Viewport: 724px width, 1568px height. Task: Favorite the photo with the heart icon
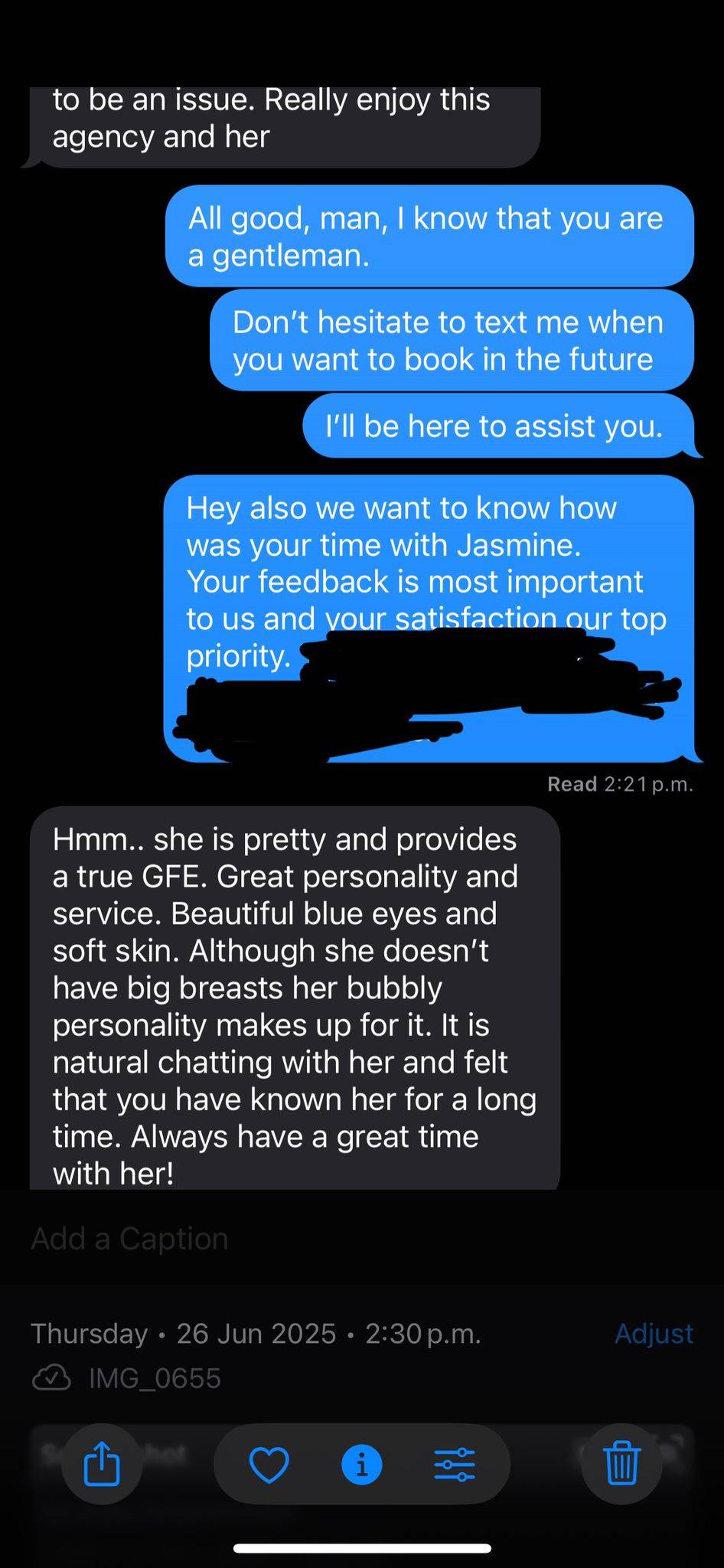pos(269,1465)
